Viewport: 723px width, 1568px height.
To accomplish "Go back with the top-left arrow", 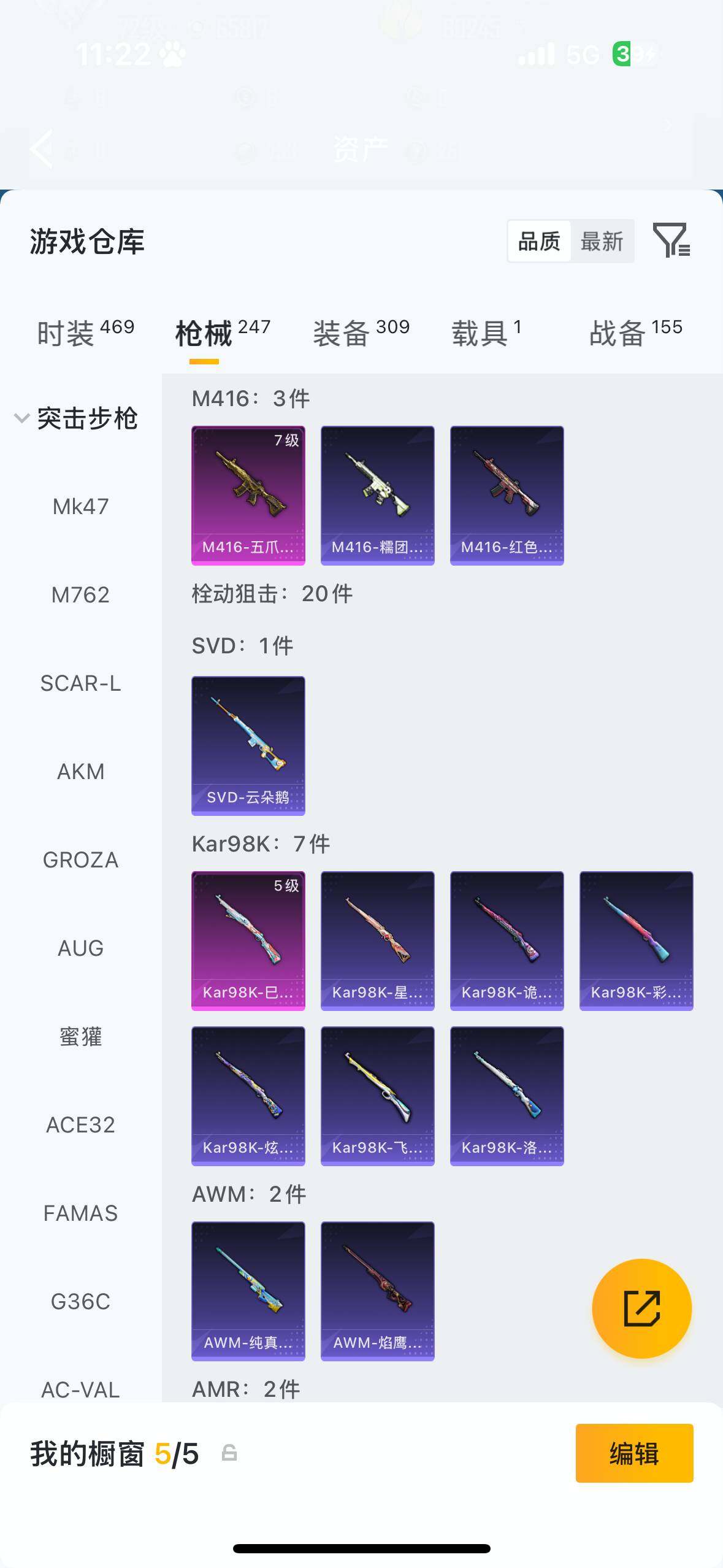I will coord(42,148).
